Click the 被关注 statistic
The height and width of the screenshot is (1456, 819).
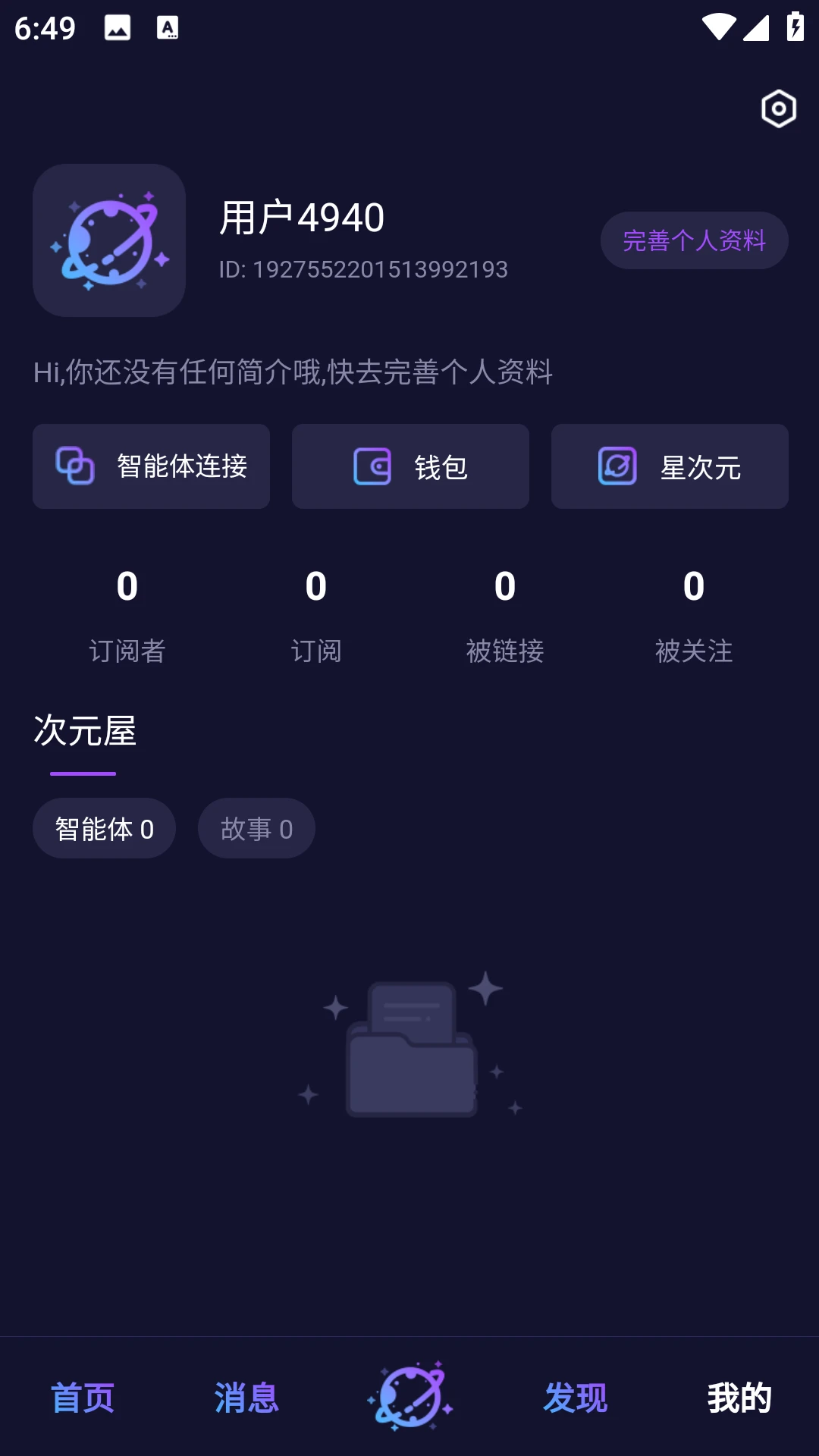click(694, 651)
